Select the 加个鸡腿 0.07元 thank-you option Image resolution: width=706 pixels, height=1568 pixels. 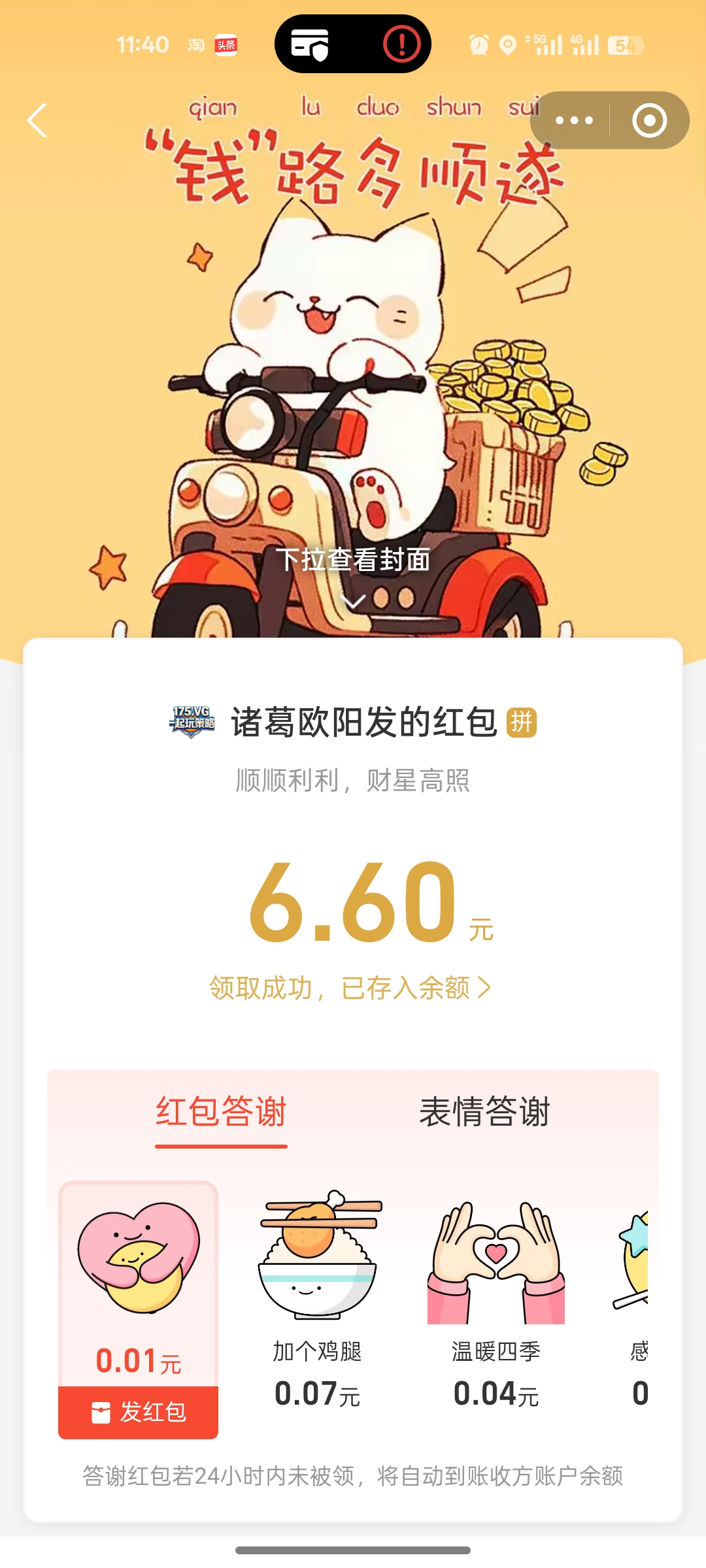318,1300
